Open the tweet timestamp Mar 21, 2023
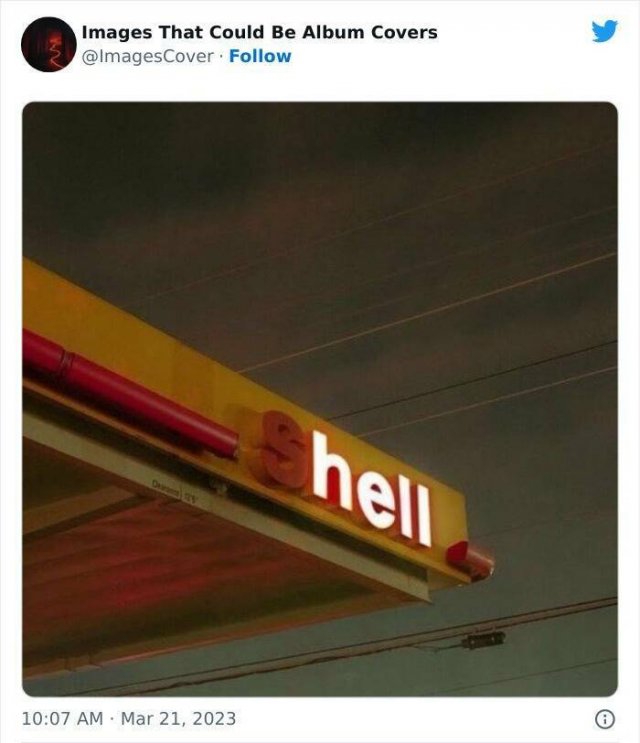The height and width of the screenshot is (743, 640). click(x=130, y=718)
